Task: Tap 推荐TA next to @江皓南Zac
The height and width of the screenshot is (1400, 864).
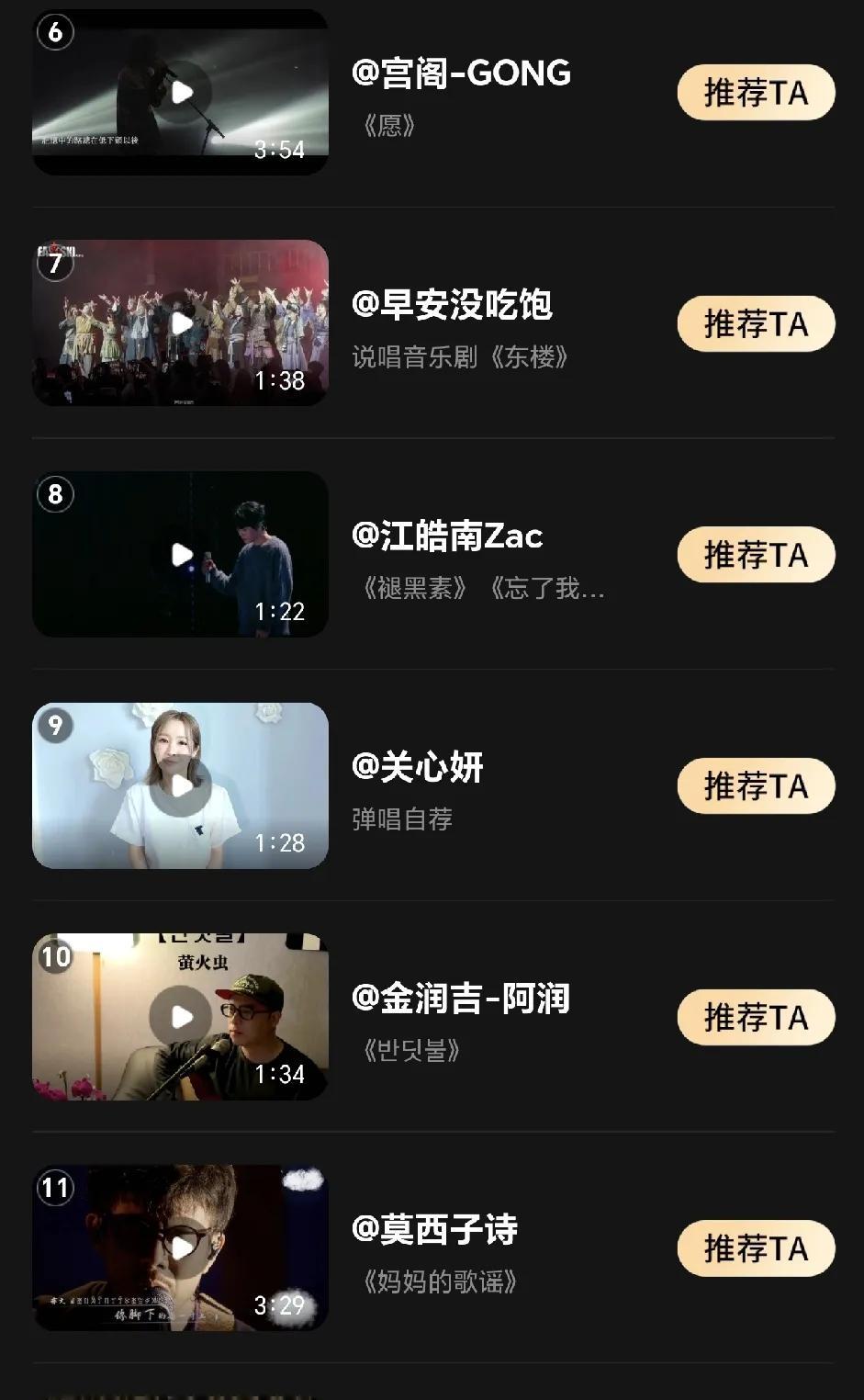Action: coord(756,555)
